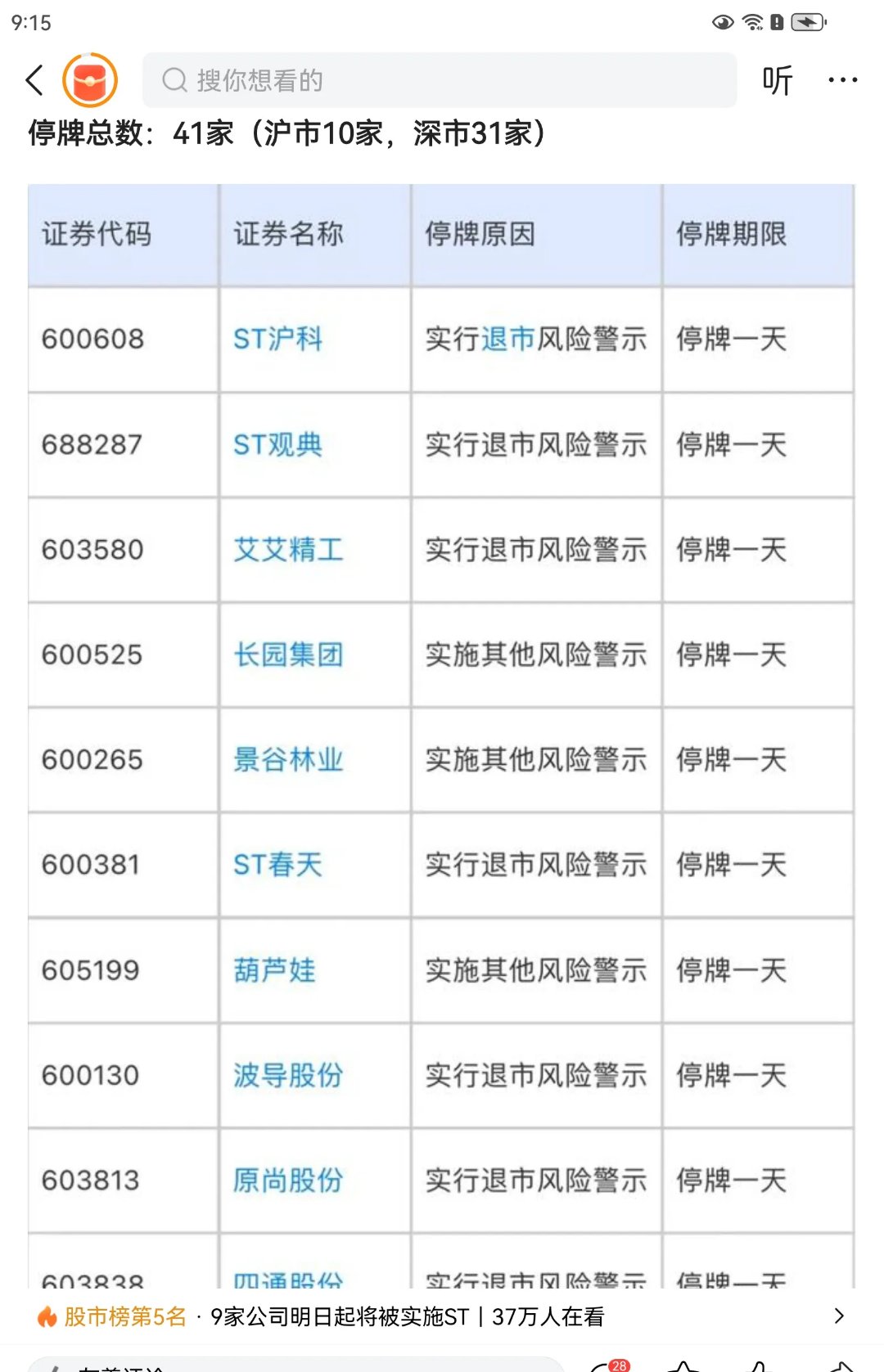Tap the star icon to favorite this article
Viewport: 884px width, 1372px height.
coord(683,1366)
